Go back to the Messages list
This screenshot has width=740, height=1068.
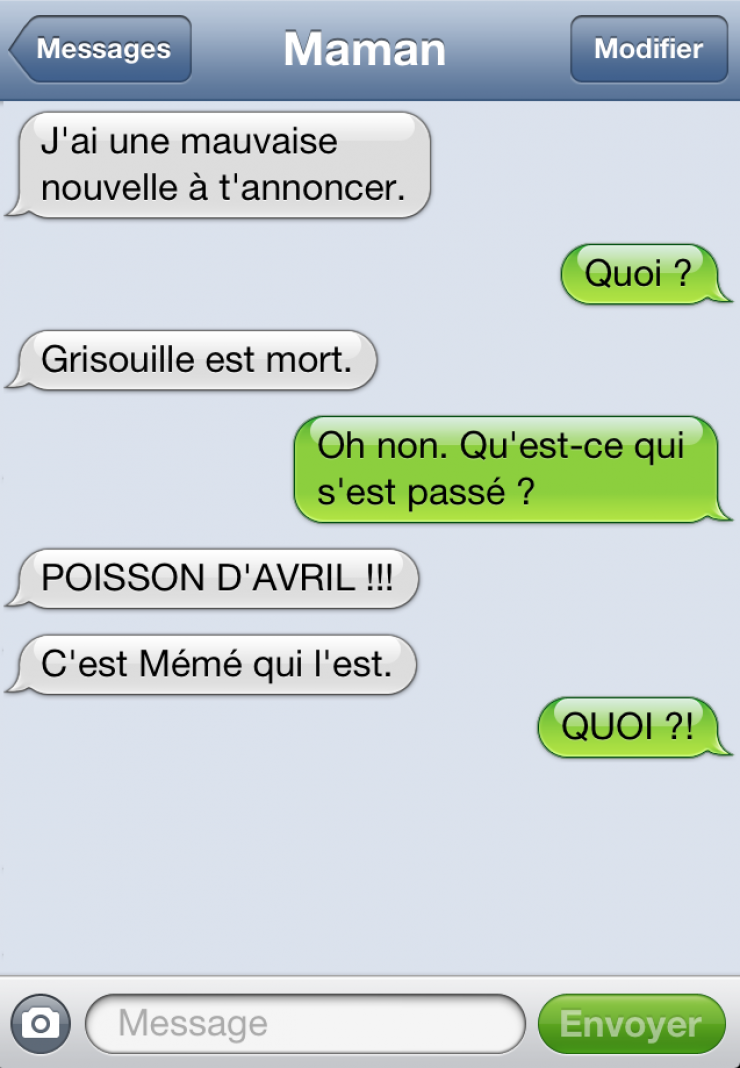(x=101, y=49)
